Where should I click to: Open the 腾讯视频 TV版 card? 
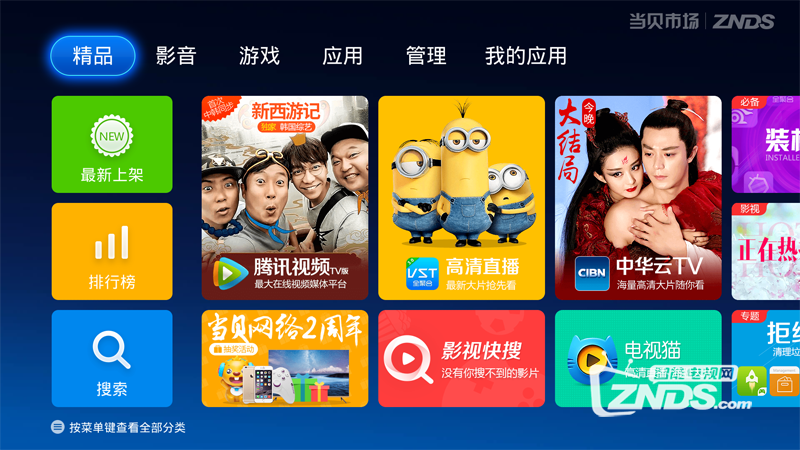point(285,198)
